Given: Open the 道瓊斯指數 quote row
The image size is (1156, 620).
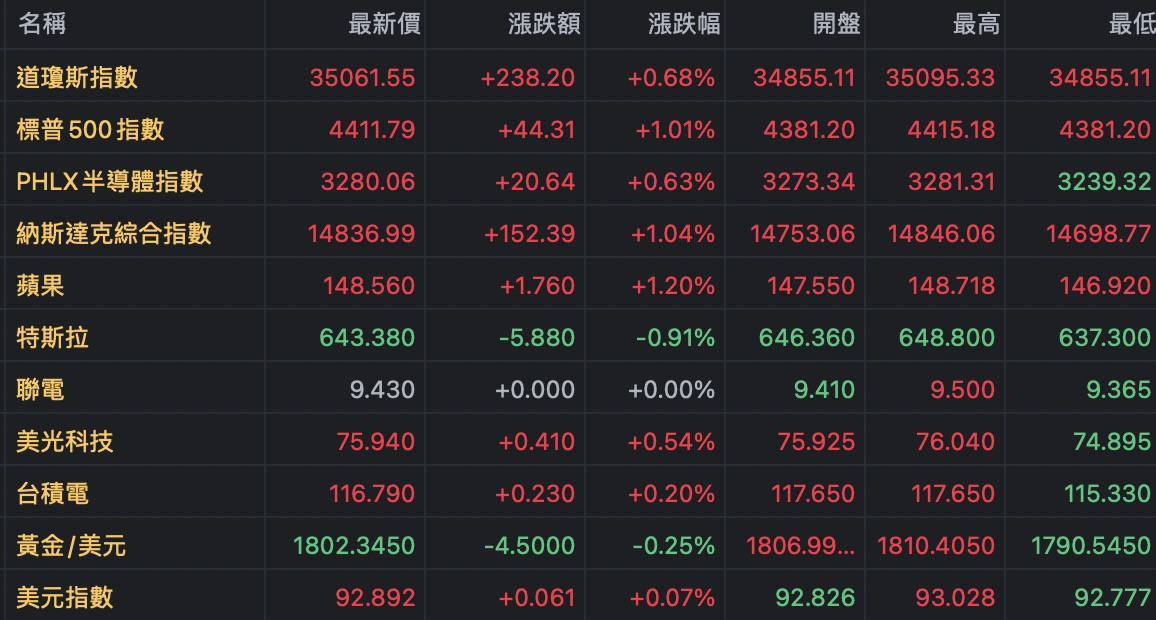Looking at the screenshot, I should [77, 78].
